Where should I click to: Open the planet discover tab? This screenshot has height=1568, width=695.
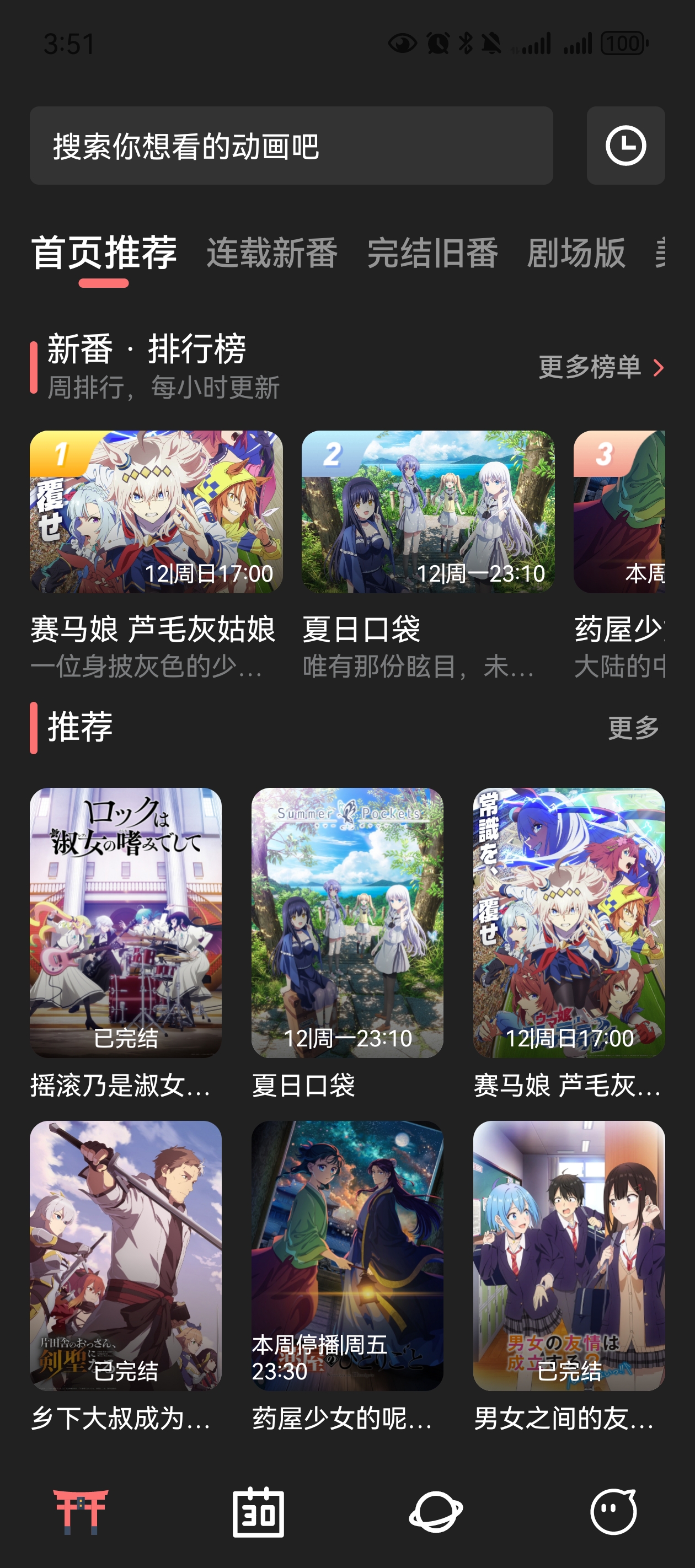(x=436, y=1511)
